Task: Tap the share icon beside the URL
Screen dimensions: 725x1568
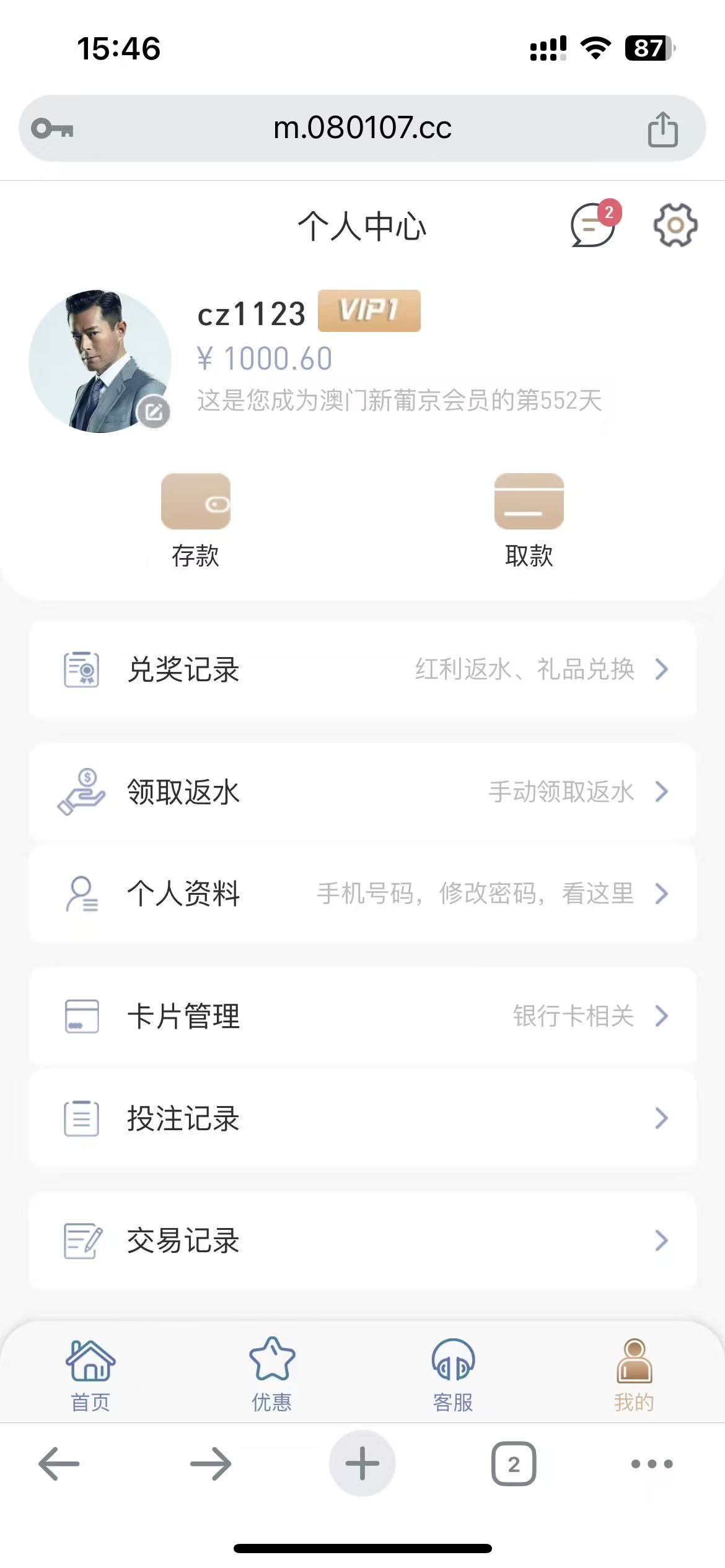Action: point(664,128)
